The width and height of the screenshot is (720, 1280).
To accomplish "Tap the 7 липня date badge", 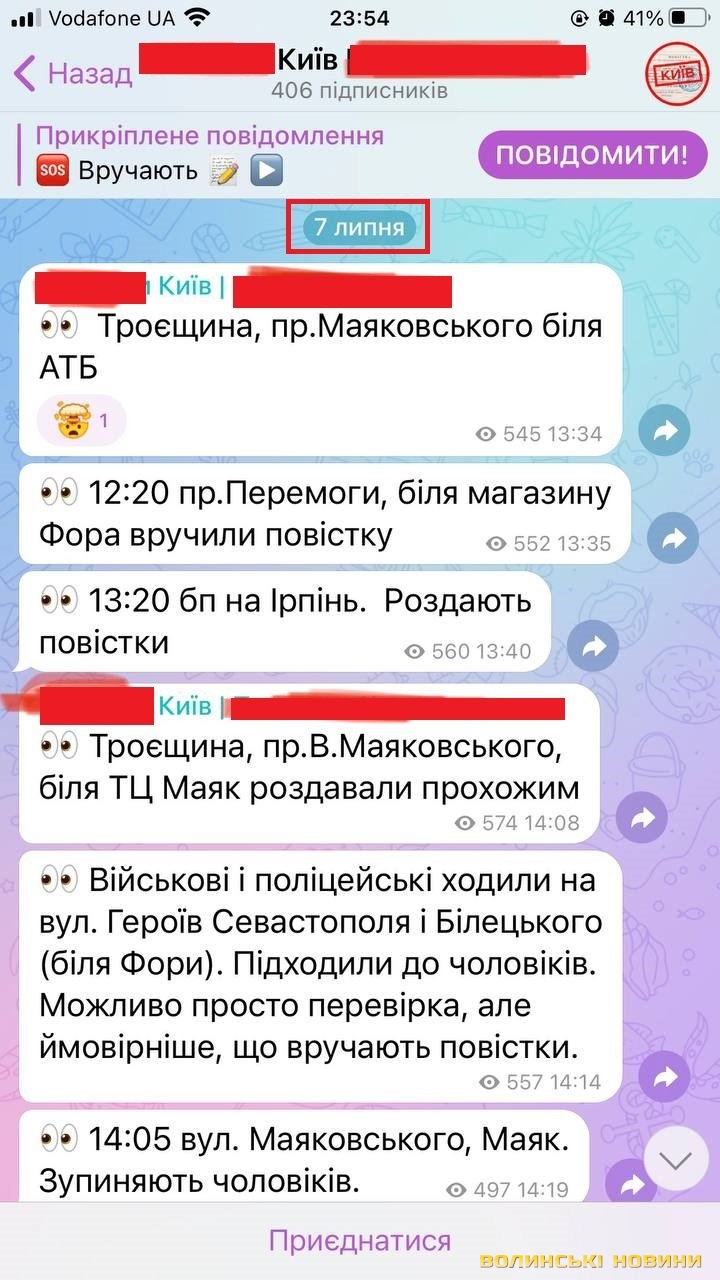I will click(359, 227).
